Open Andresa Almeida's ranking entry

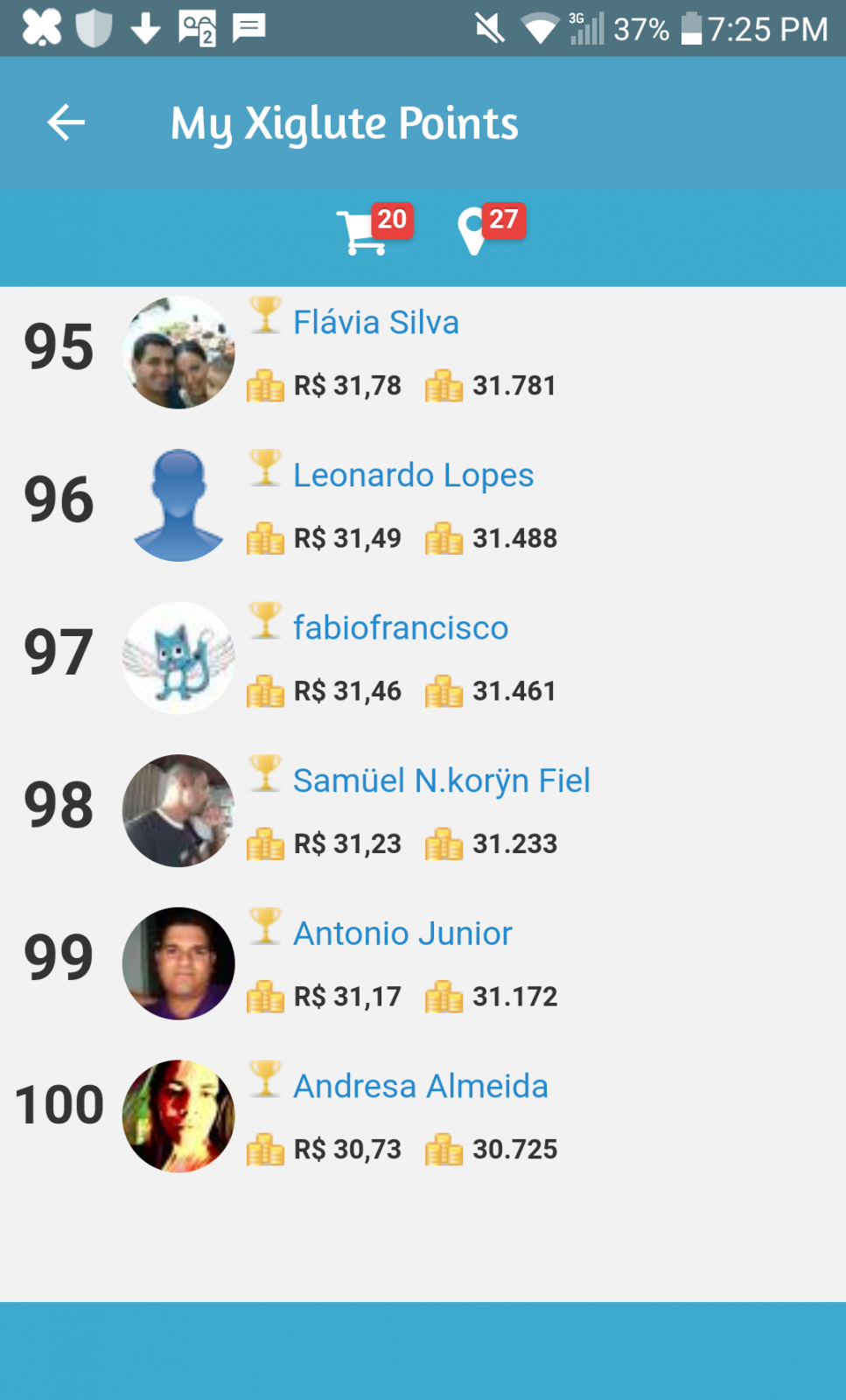click(x=420, y=1087)
